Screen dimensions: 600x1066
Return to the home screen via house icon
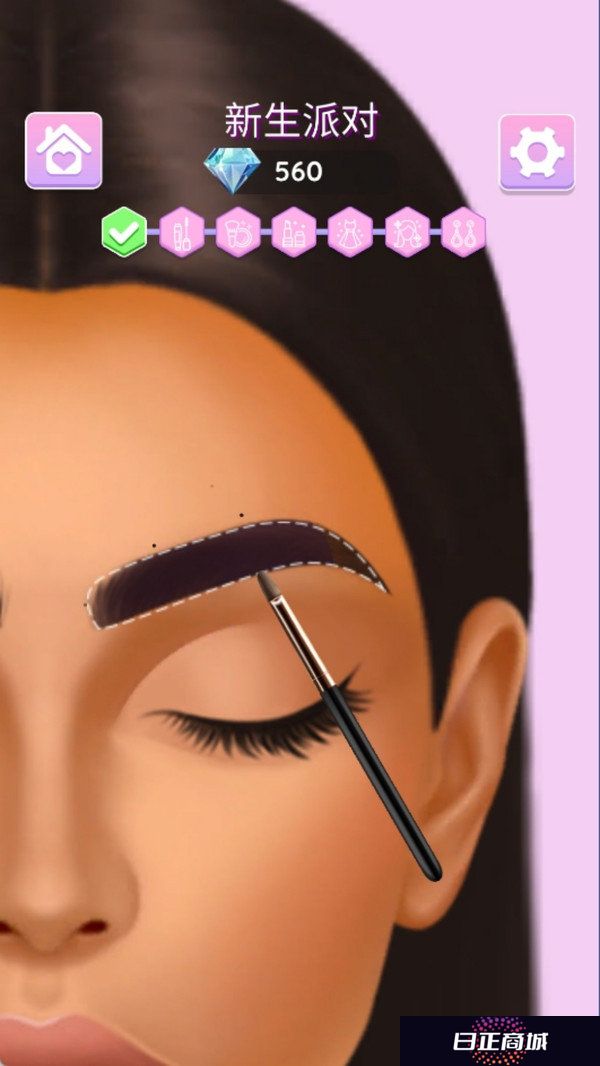(63, 151)
